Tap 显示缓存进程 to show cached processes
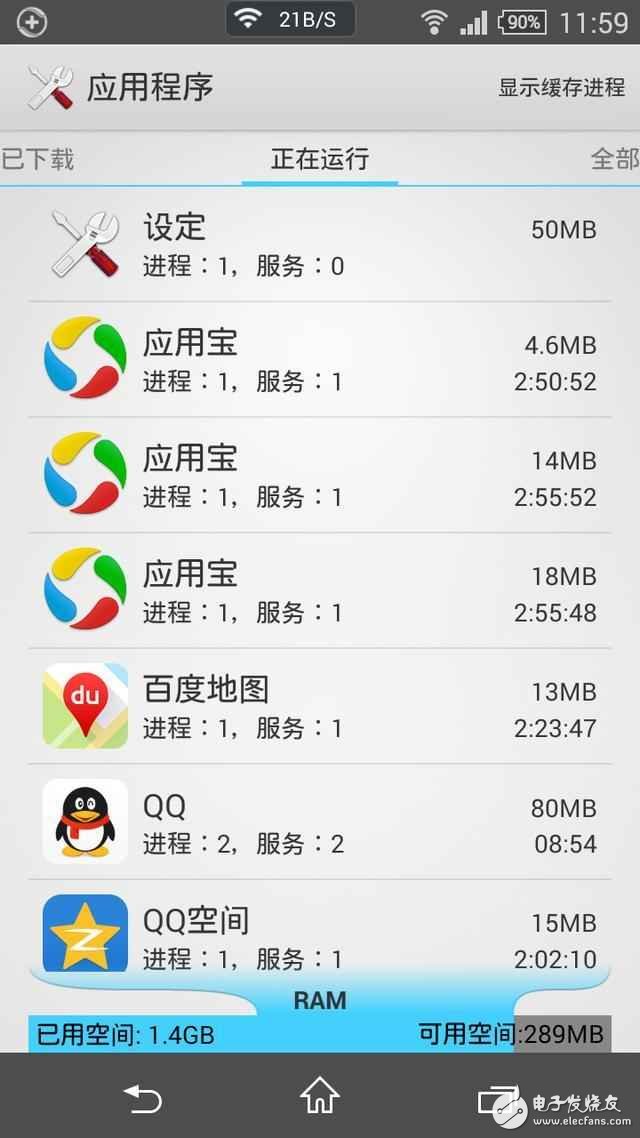 click(x=561, y=88)
